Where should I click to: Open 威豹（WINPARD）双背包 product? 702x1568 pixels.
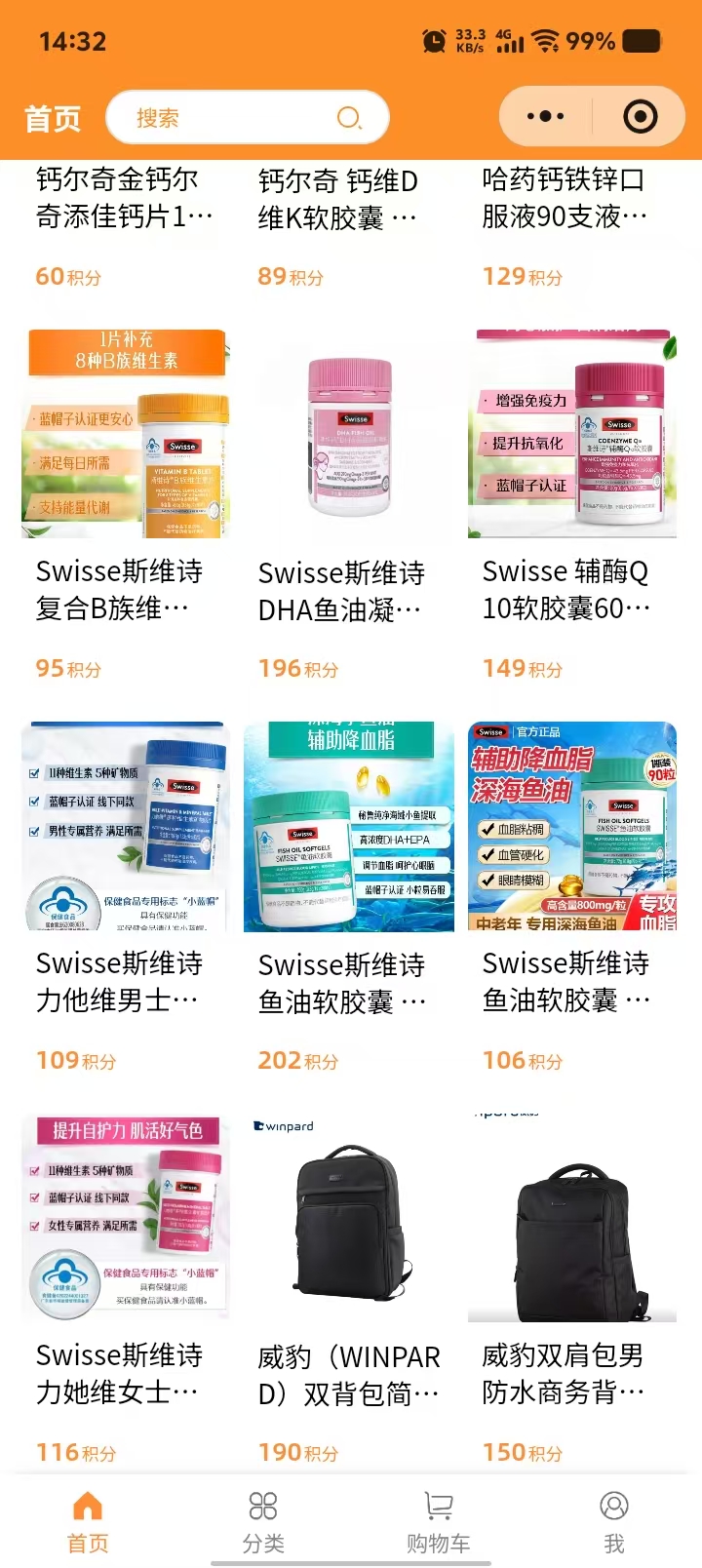349,1219
